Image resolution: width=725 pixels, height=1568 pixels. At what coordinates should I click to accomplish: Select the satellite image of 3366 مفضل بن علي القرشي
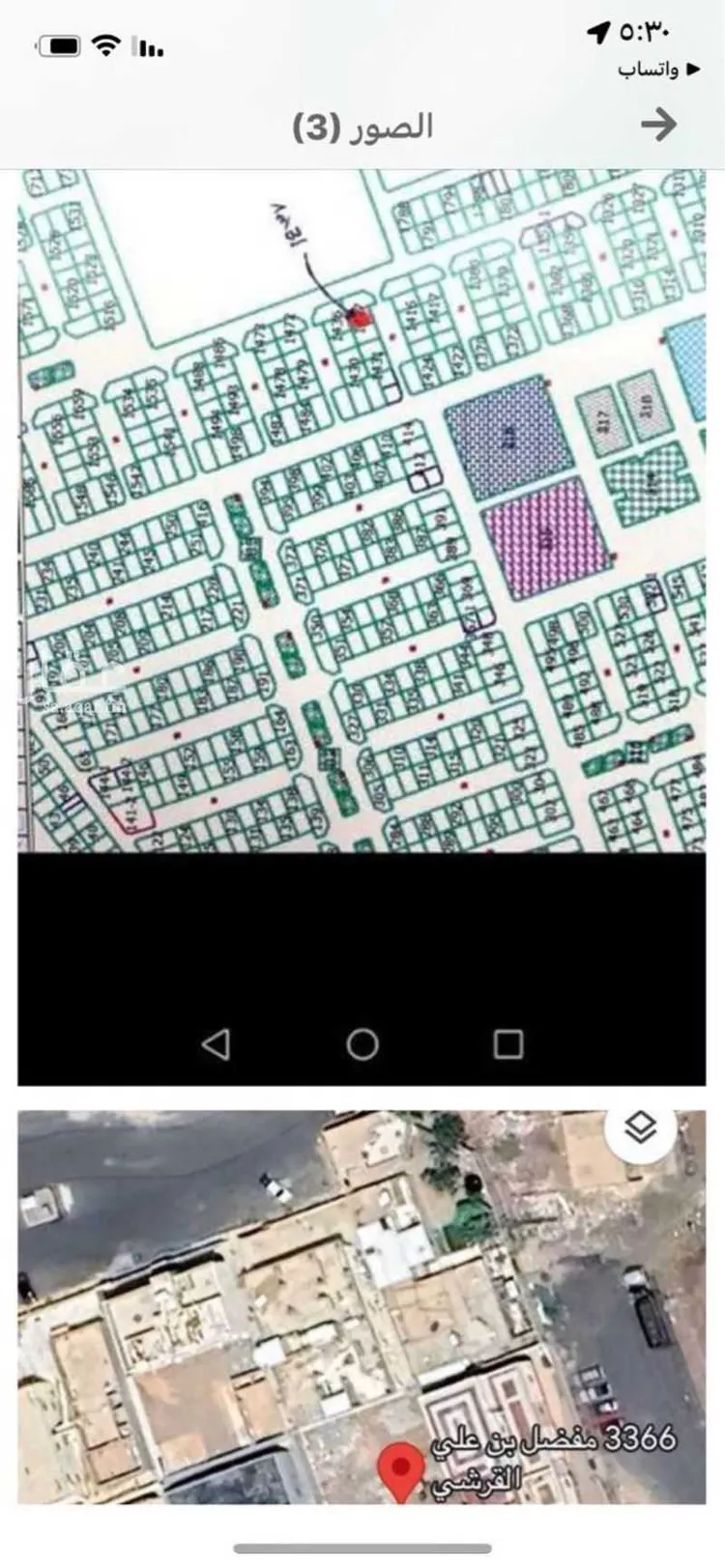[362, 1314]
